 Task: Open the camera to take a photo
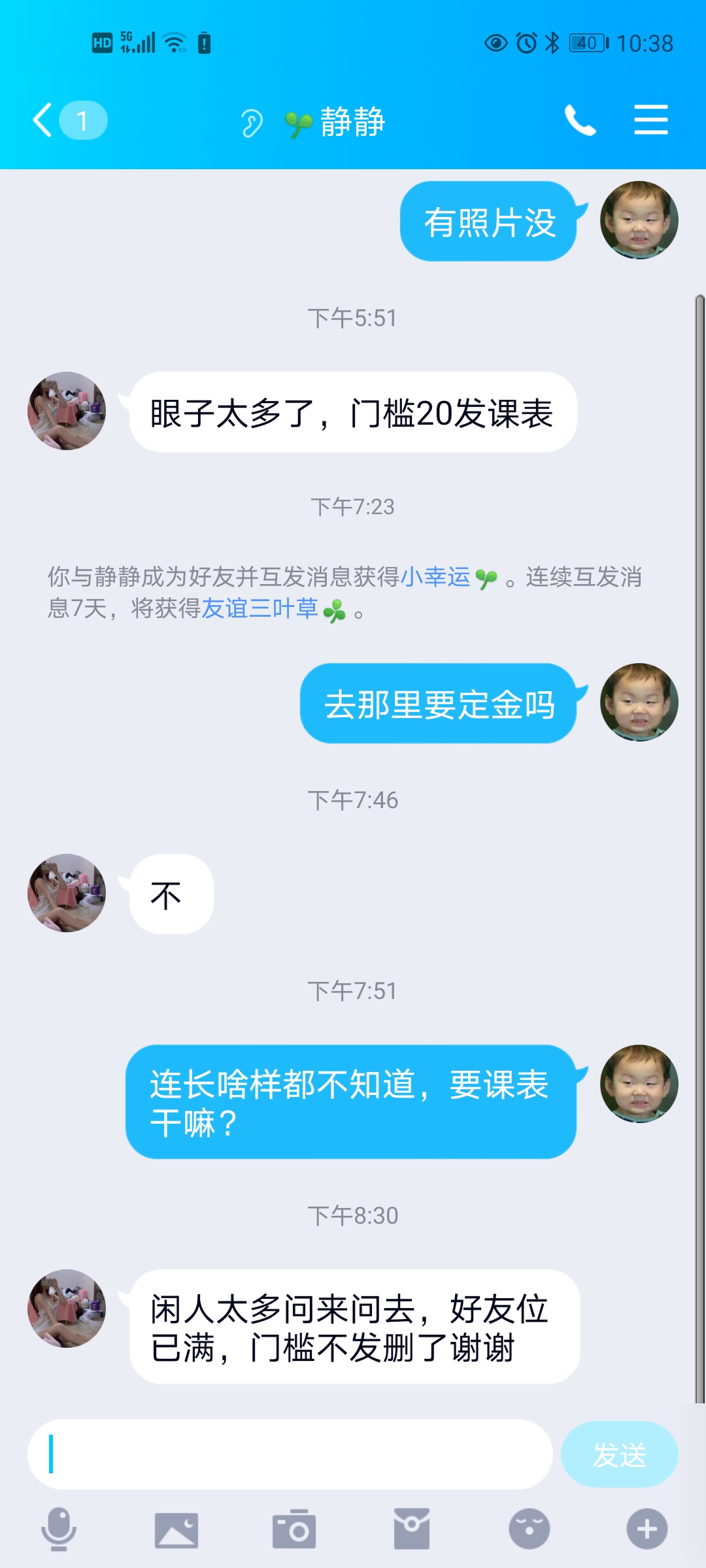pyautogui.click(x=294, y=1529)
